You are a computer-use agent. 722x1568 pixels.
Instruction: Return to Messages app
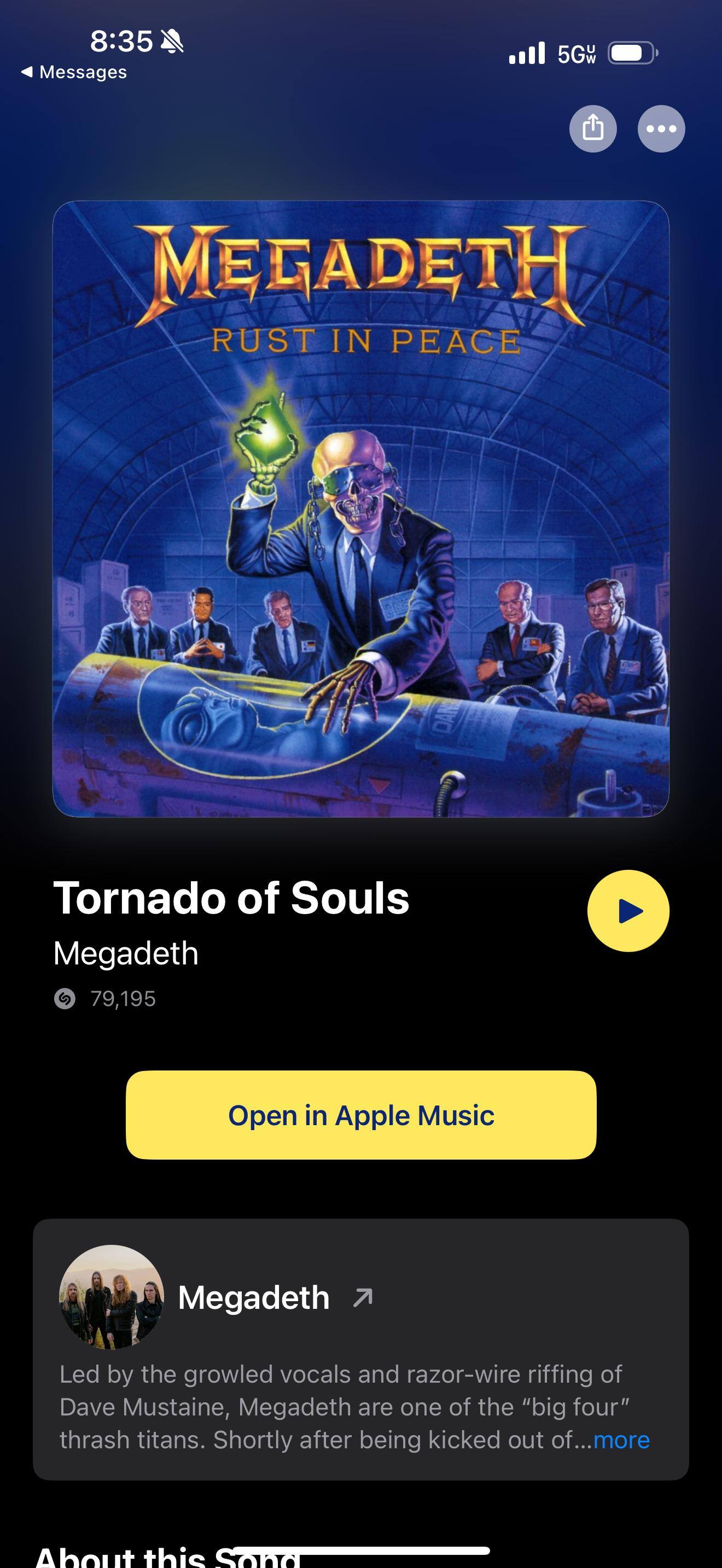click(74, 72)
